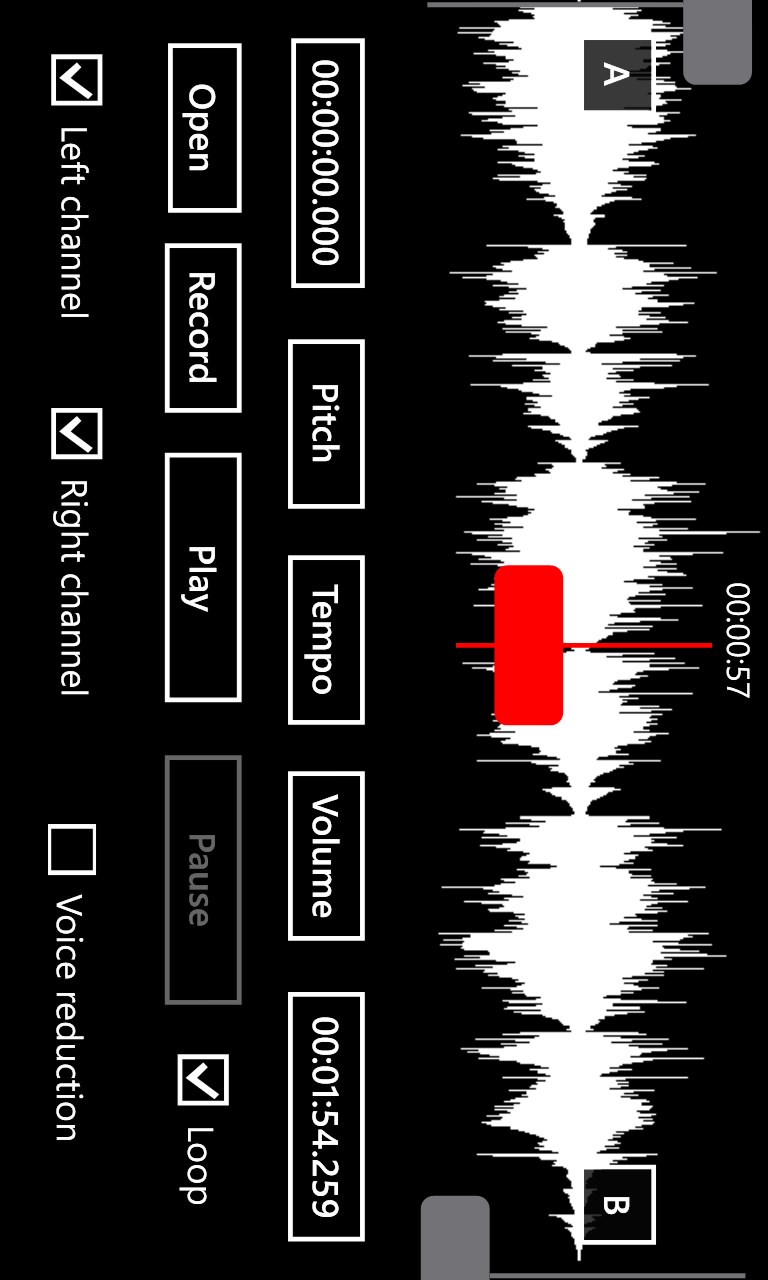Image resolution: width=768 pixels, height=1280 pixels.
Task: Open the Volume adjustment
Action: pos(326,856)
